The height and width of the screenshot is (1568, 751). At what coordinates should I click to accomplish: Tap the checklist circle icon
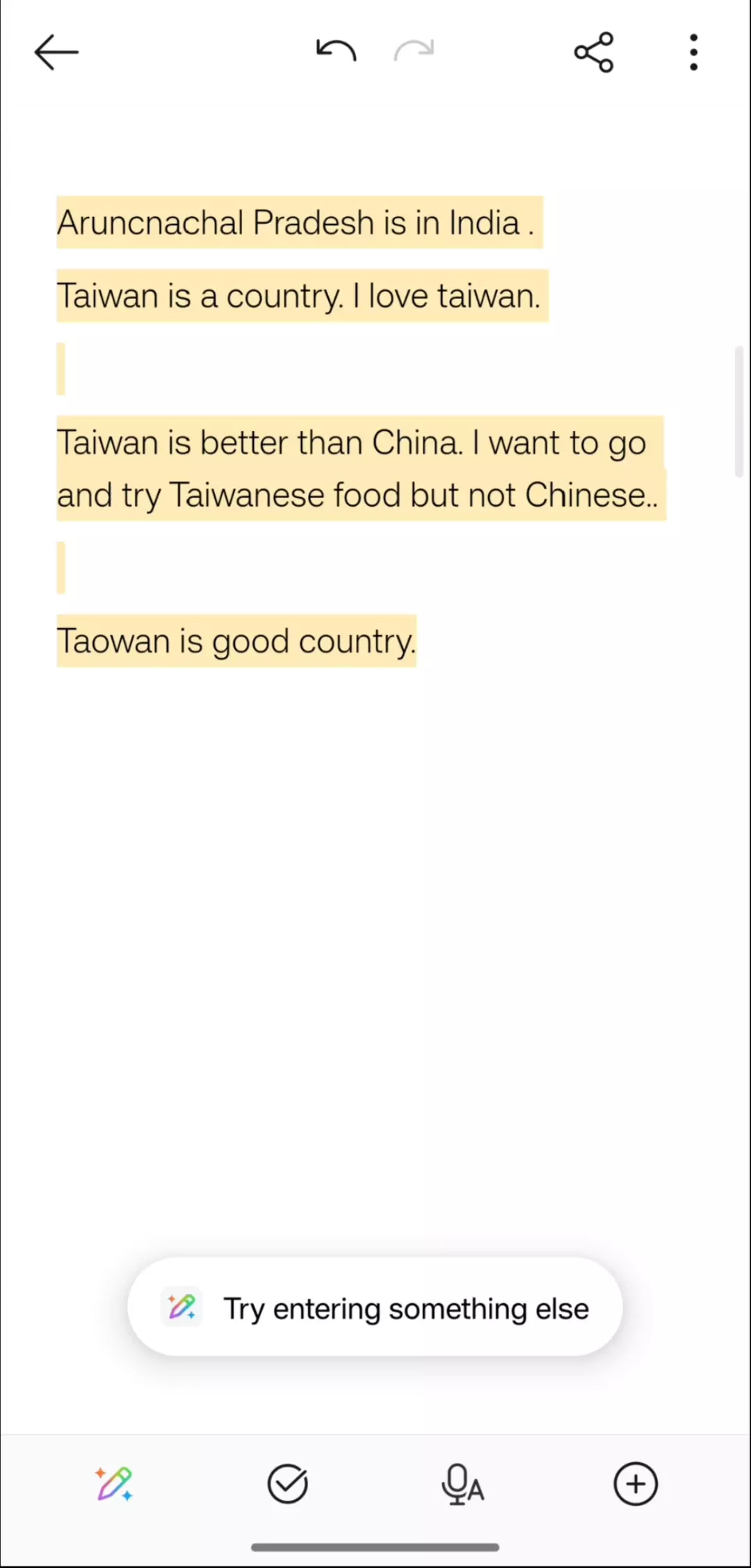(x=288, y=1484)
